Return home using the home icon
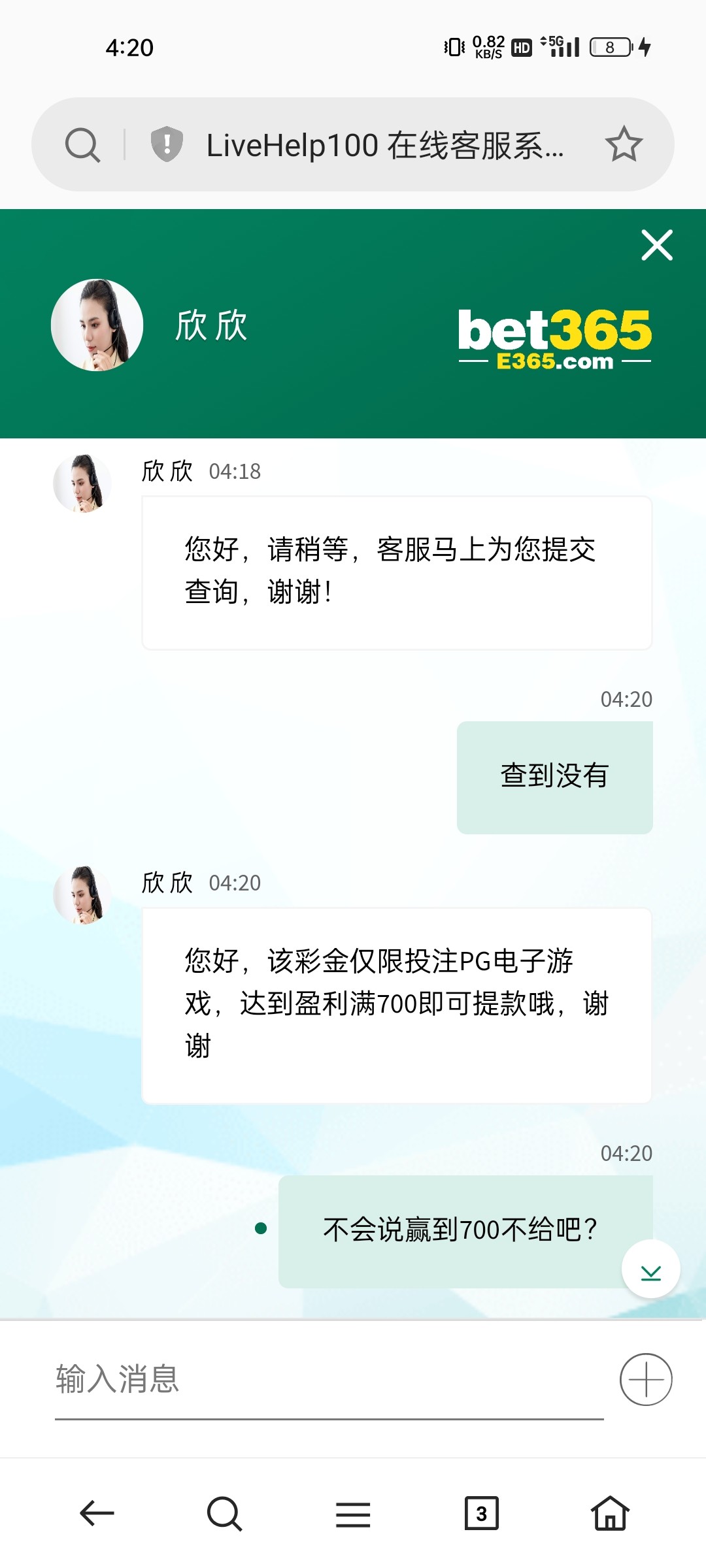Screen dimensions: 706x1568 click(x=611, y=1514)
